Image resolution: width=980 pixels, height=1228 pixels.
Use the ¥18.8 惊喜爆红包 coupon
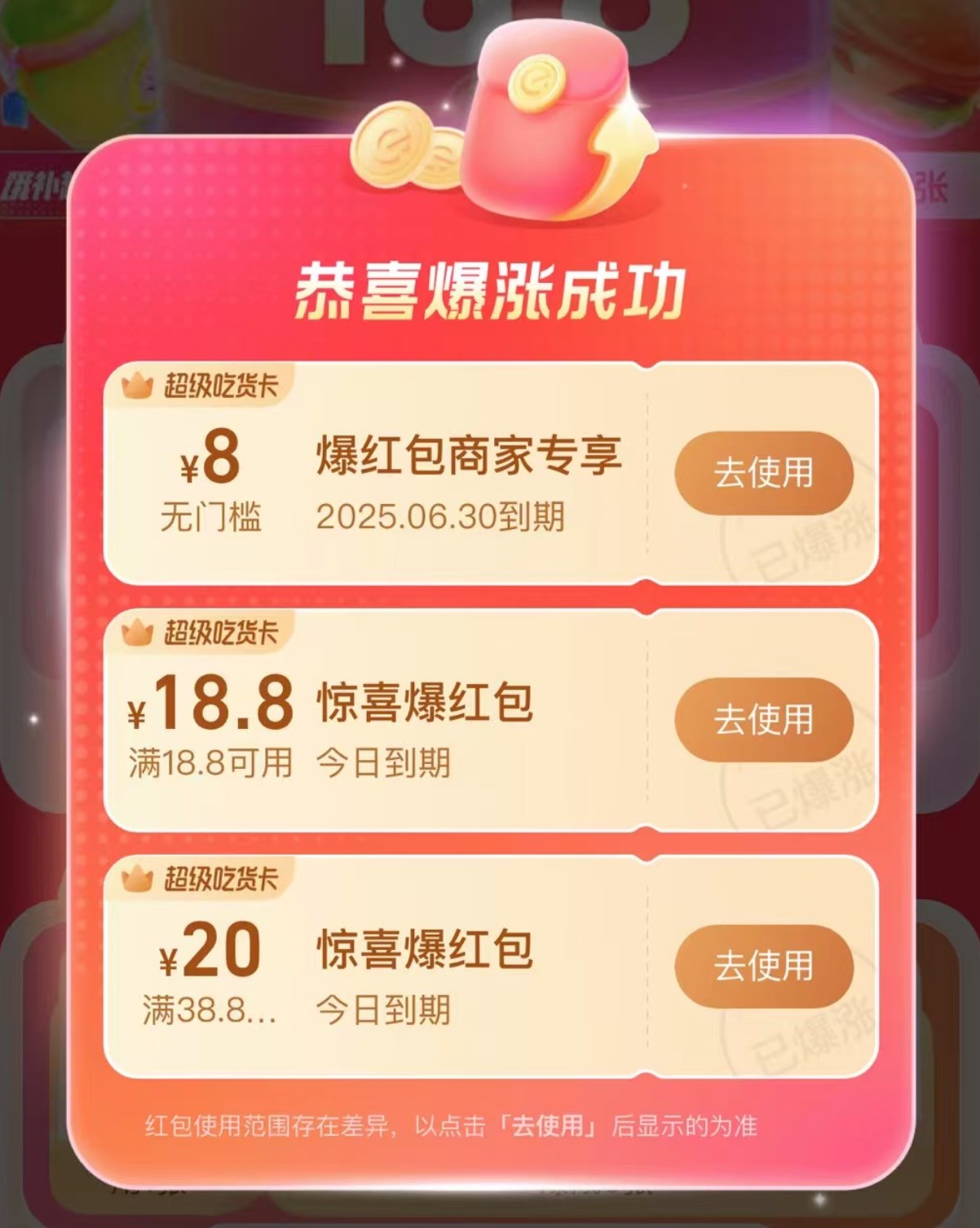[763, 719]
